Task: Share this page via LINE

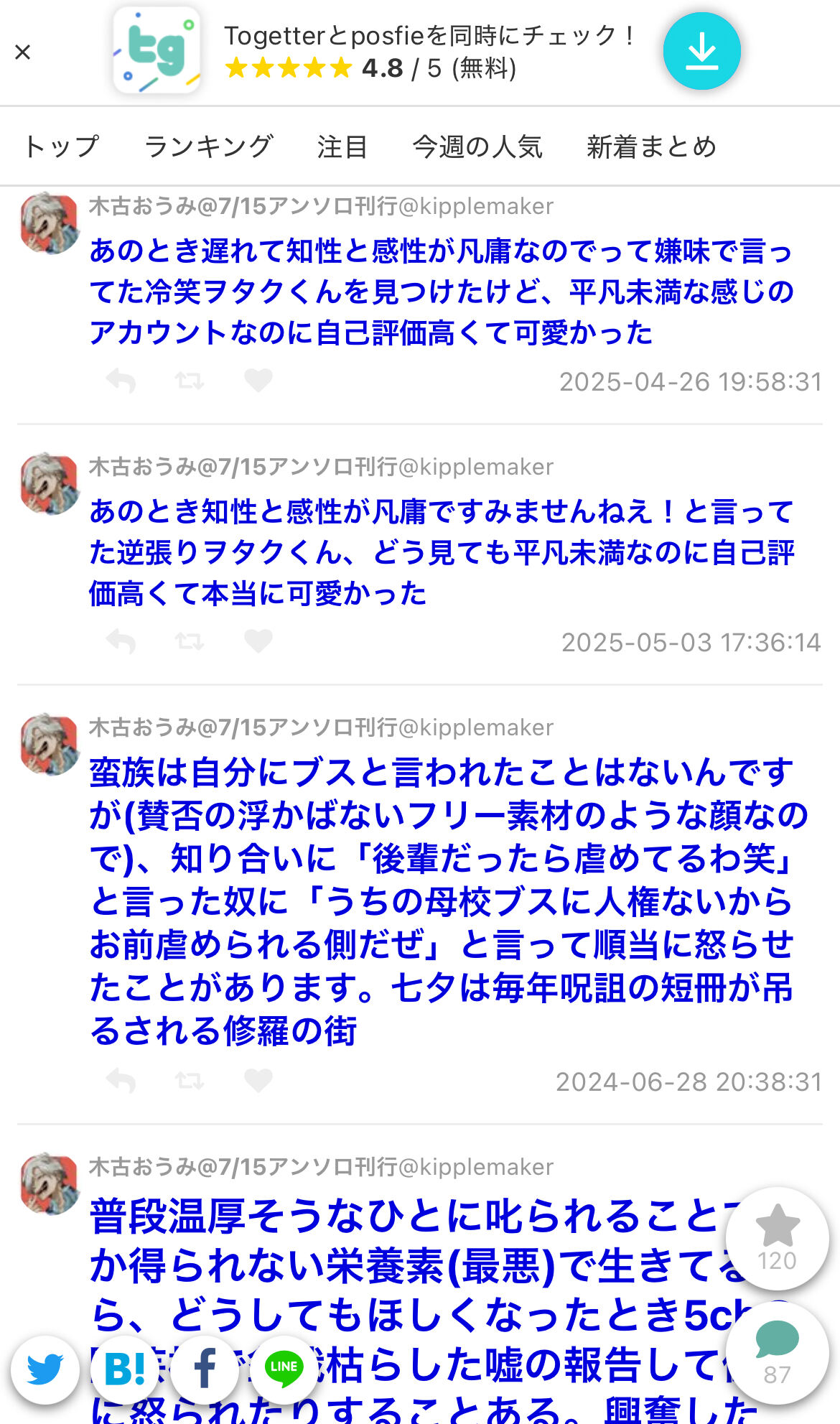Action: [284, 1369]
